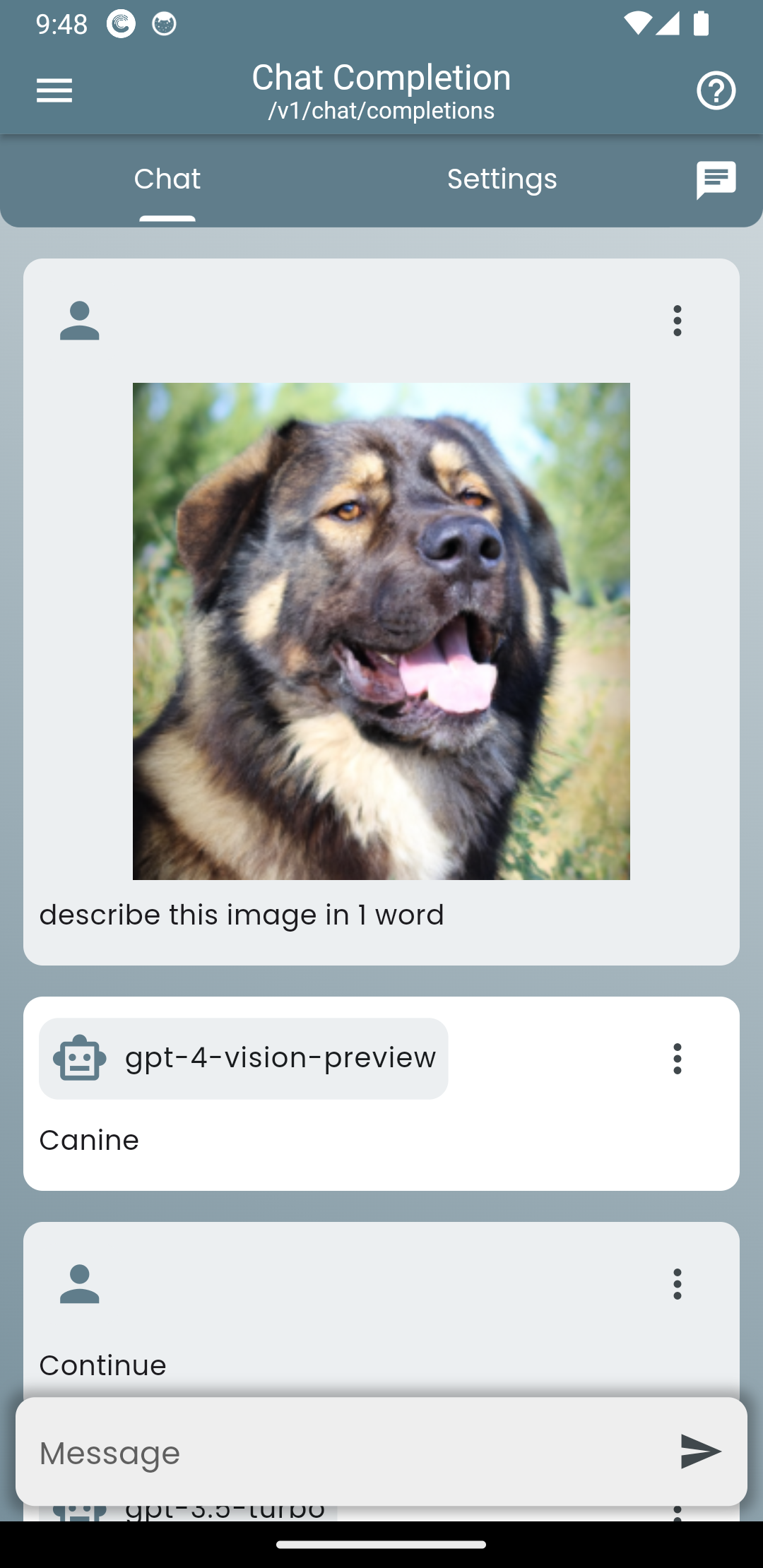View the dog photo in the message

point(381,631)
